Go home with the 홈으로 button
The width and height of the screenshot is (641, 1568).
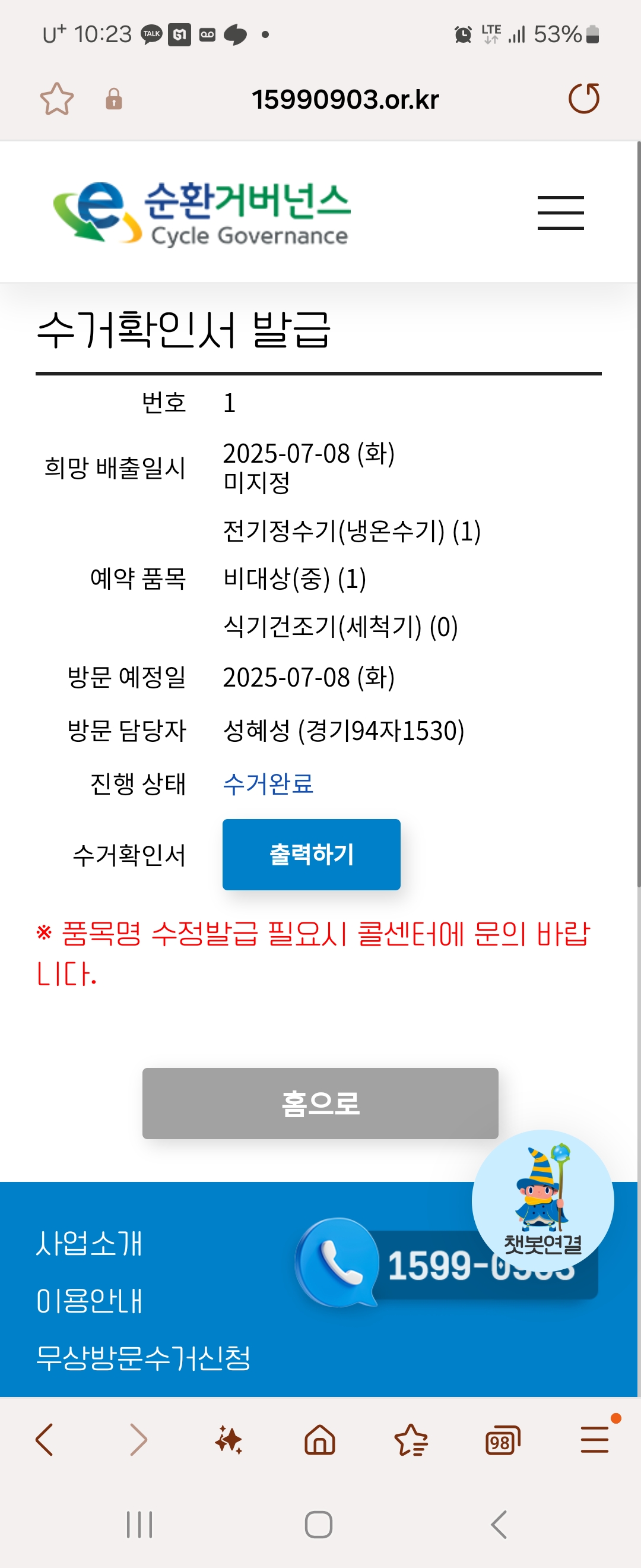tap(320, 1103)
